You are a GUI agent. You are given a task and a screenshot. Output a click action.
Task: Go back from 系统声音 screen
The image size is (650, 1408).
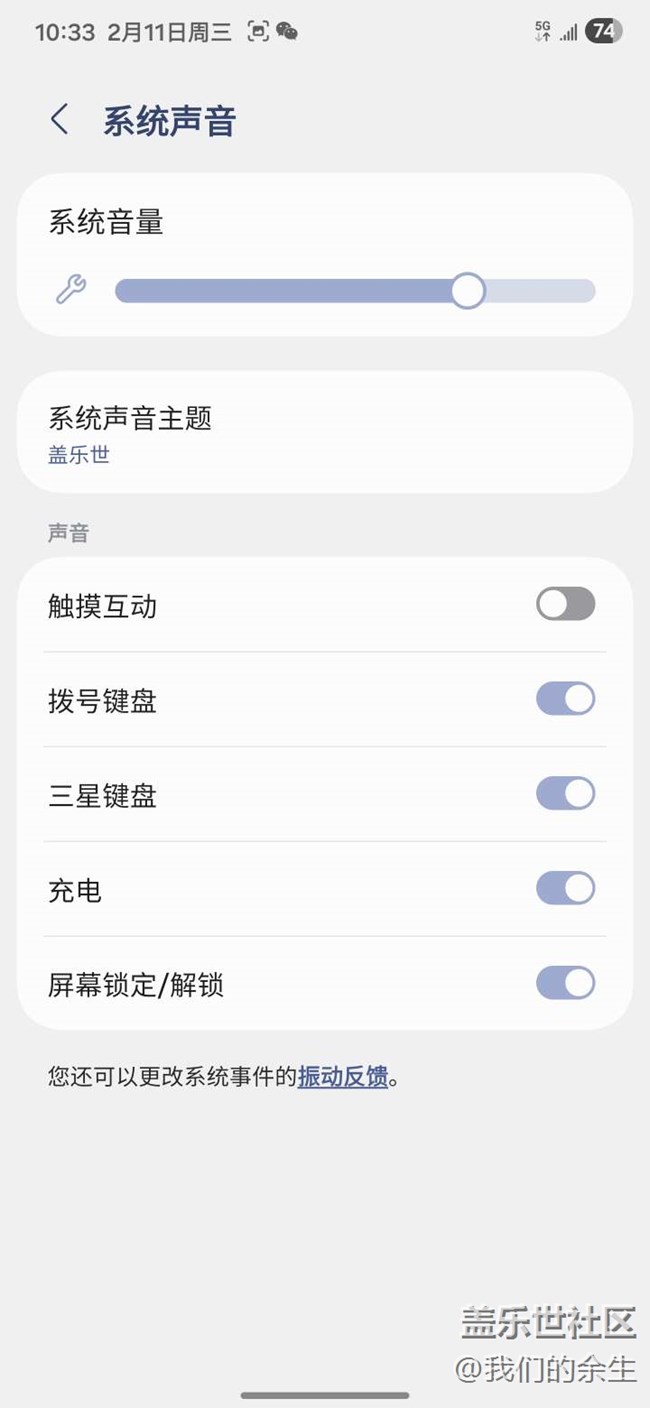point(59,120)
